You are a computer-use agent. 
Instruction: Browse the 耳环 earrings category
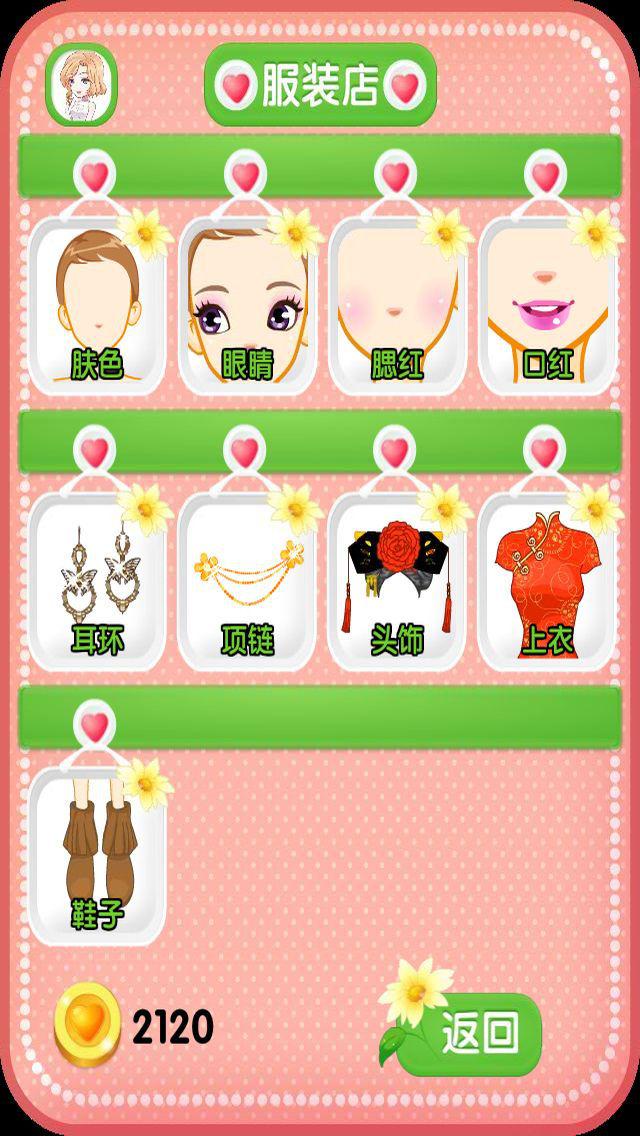pos(97,582)
